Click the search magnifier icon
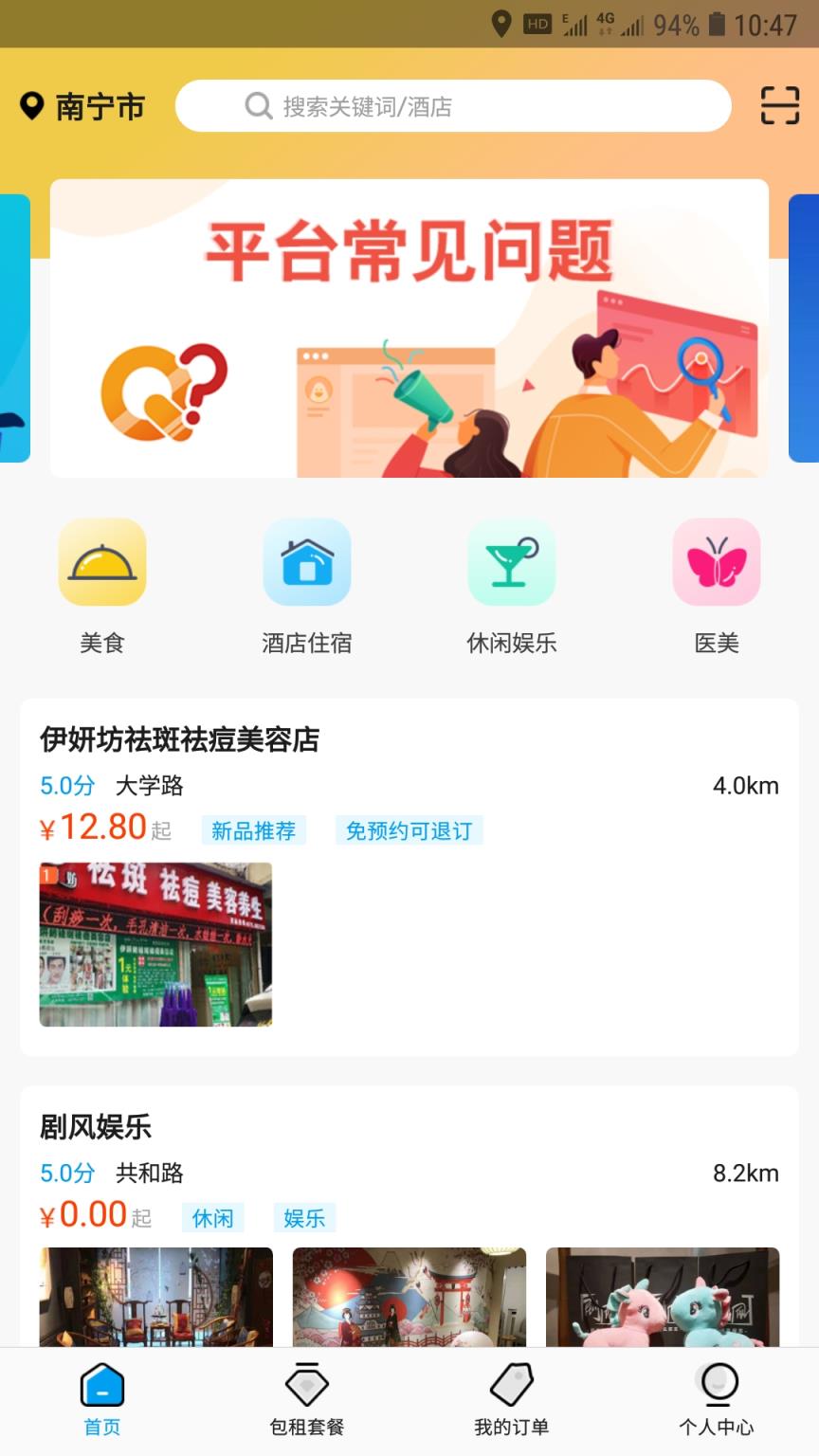 coord(257,106)
